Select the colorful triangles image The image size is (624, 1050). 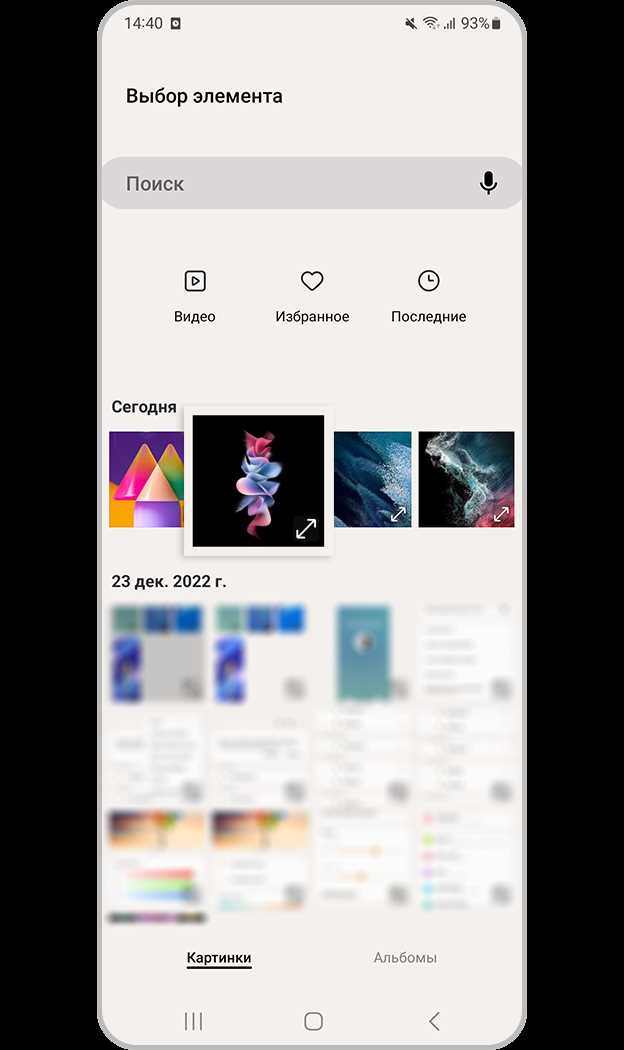145,480
